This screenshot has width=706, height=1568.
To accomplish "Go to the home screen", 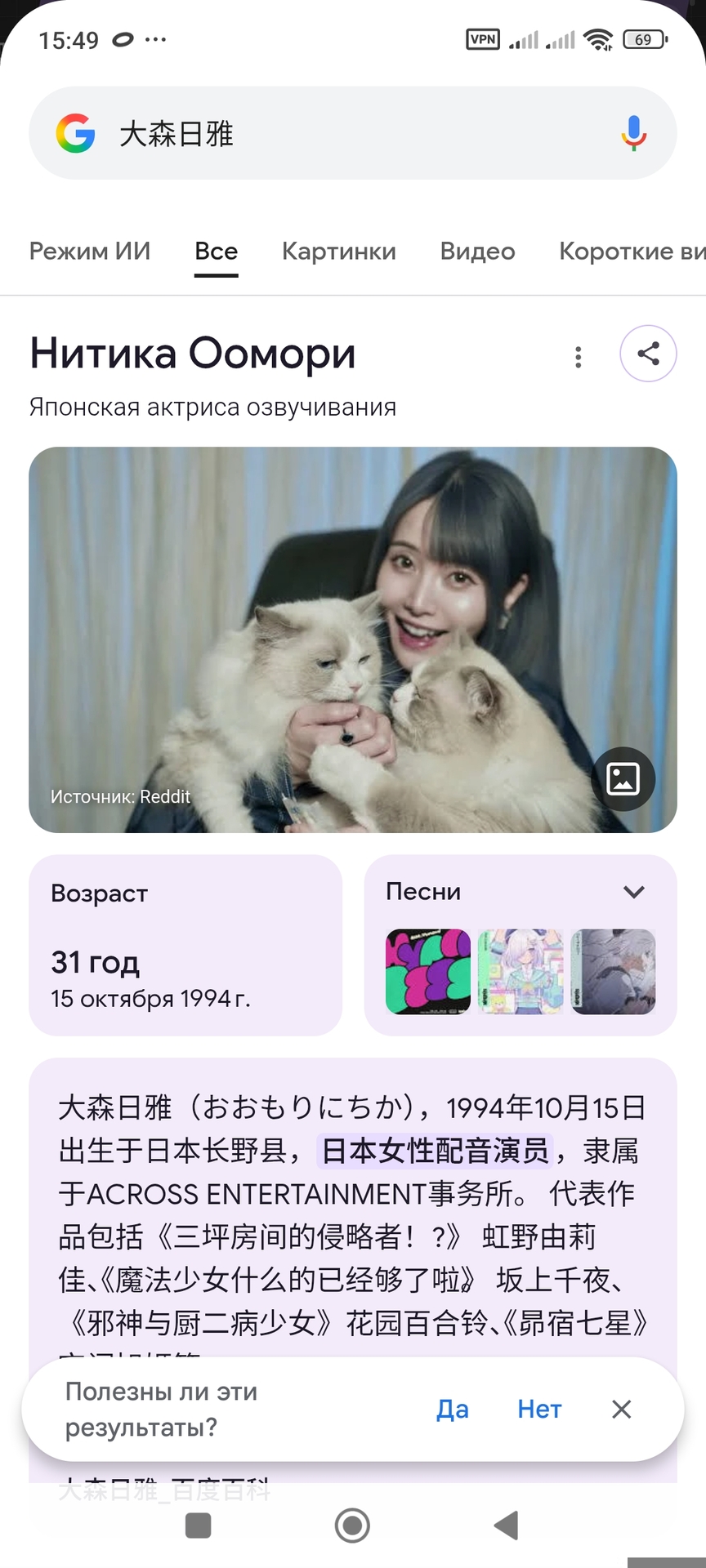I will pyautogui.click(x=352, y=1525).
